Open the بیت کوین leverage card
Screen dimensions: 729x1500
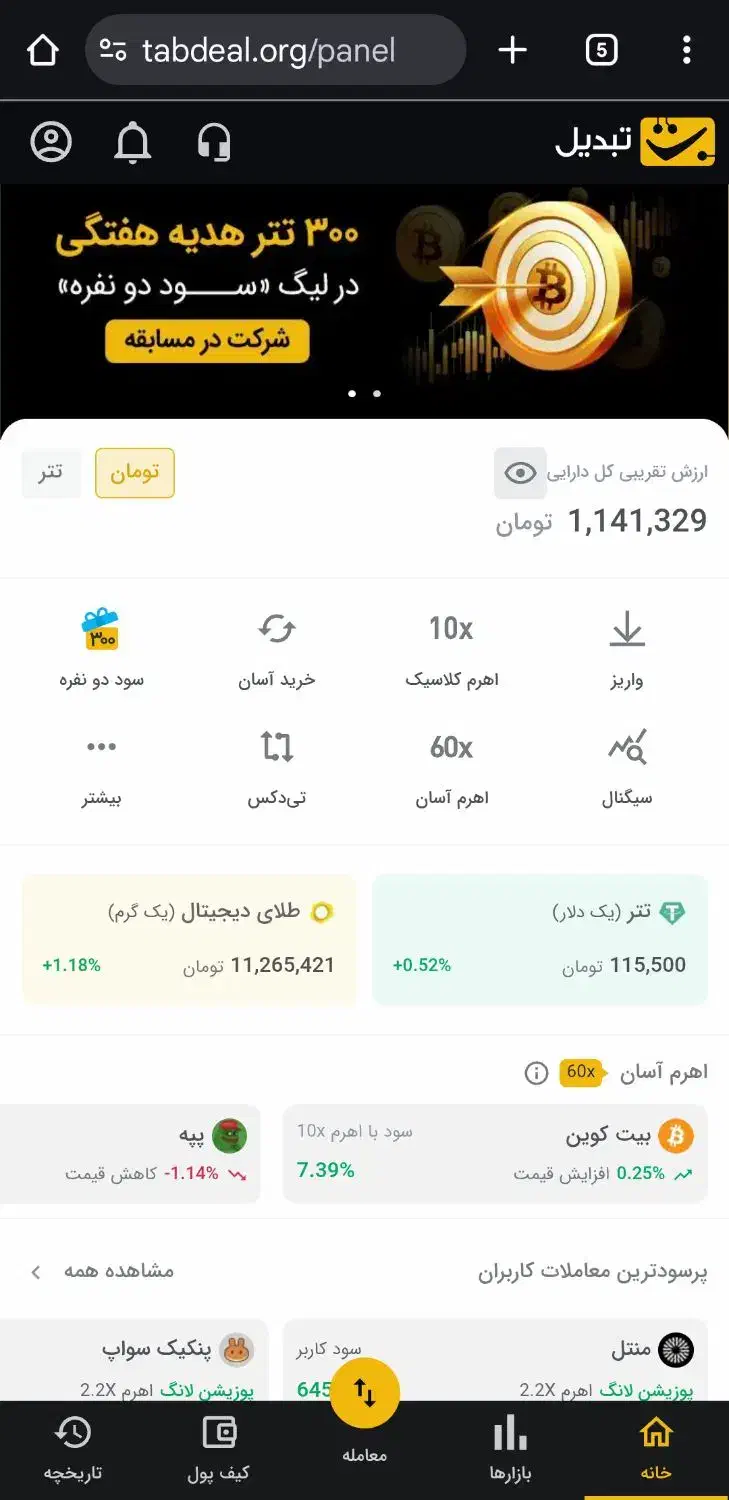[x=495, y=1153]
